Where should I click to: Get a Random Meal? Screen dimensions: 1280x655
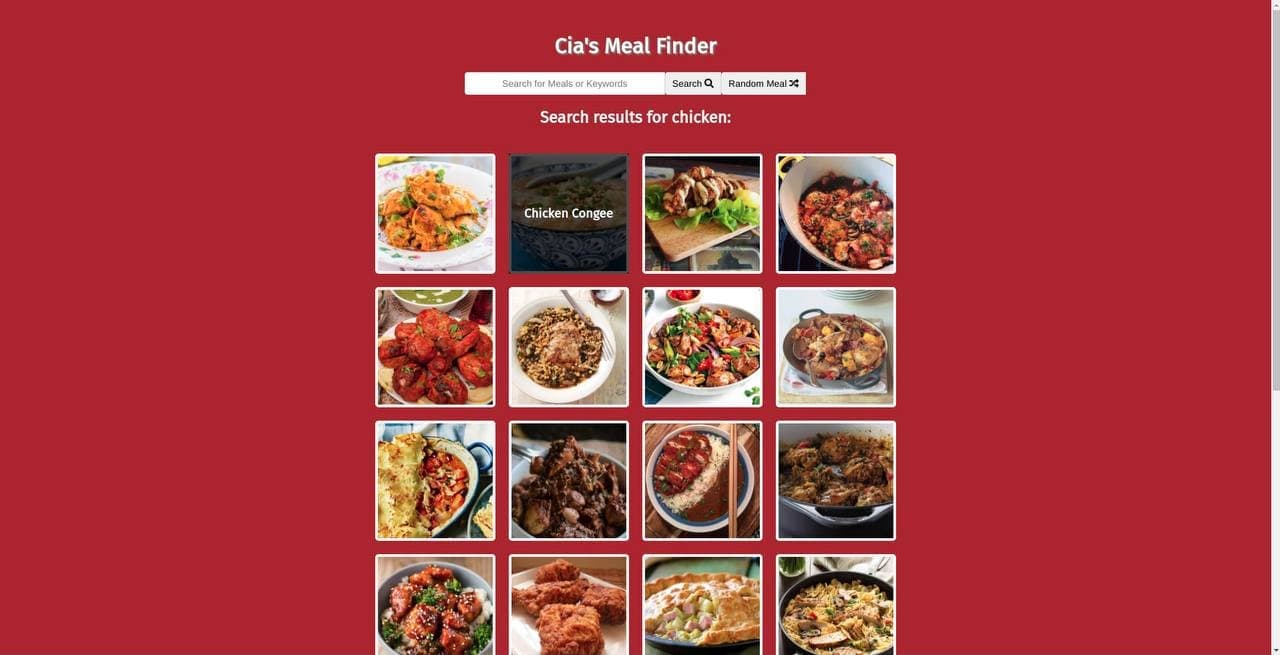pyautogui.click(x=763, y=84)
